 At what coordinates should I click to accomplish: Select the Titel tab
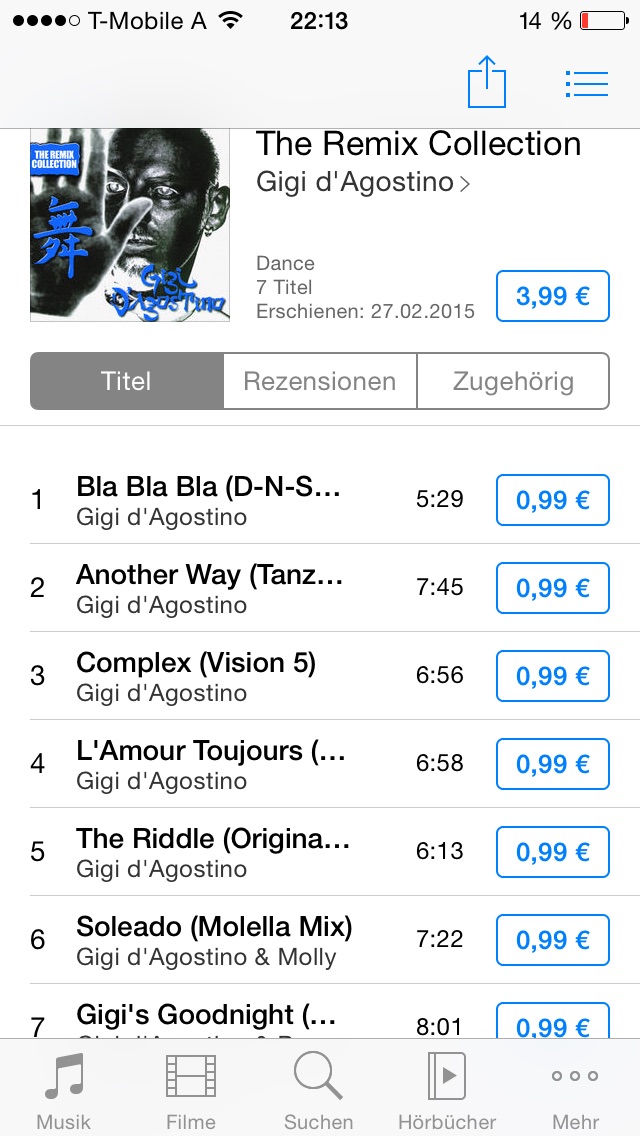[x=126, y=381]
